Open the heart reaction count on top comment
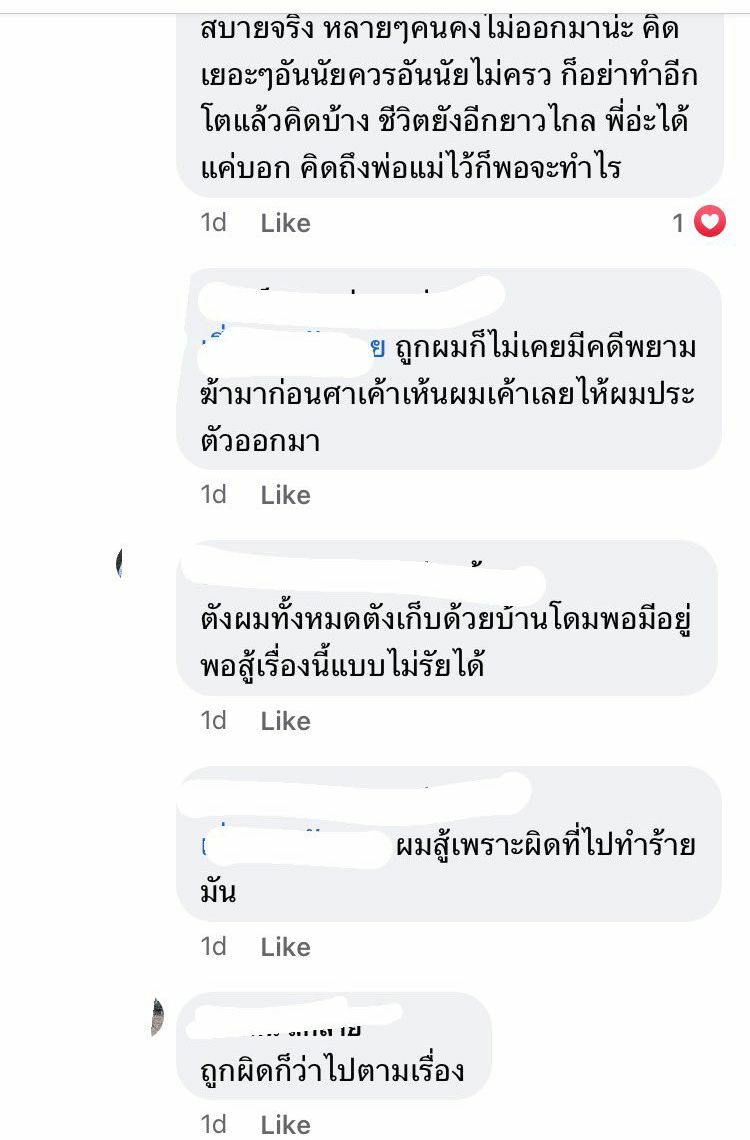The height and width of the screenshot is (1140, 750). tap(699, 222)
